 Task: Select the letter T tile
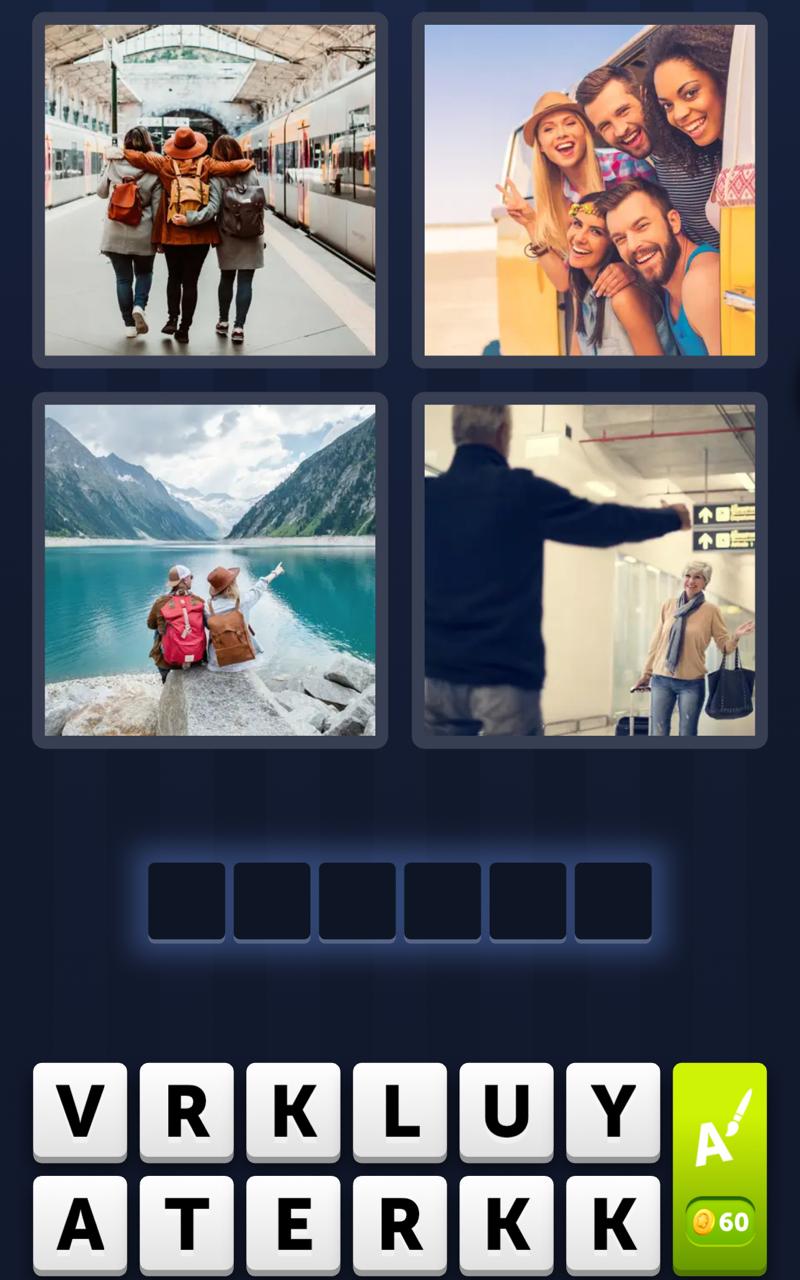[x=187, y=1224]
